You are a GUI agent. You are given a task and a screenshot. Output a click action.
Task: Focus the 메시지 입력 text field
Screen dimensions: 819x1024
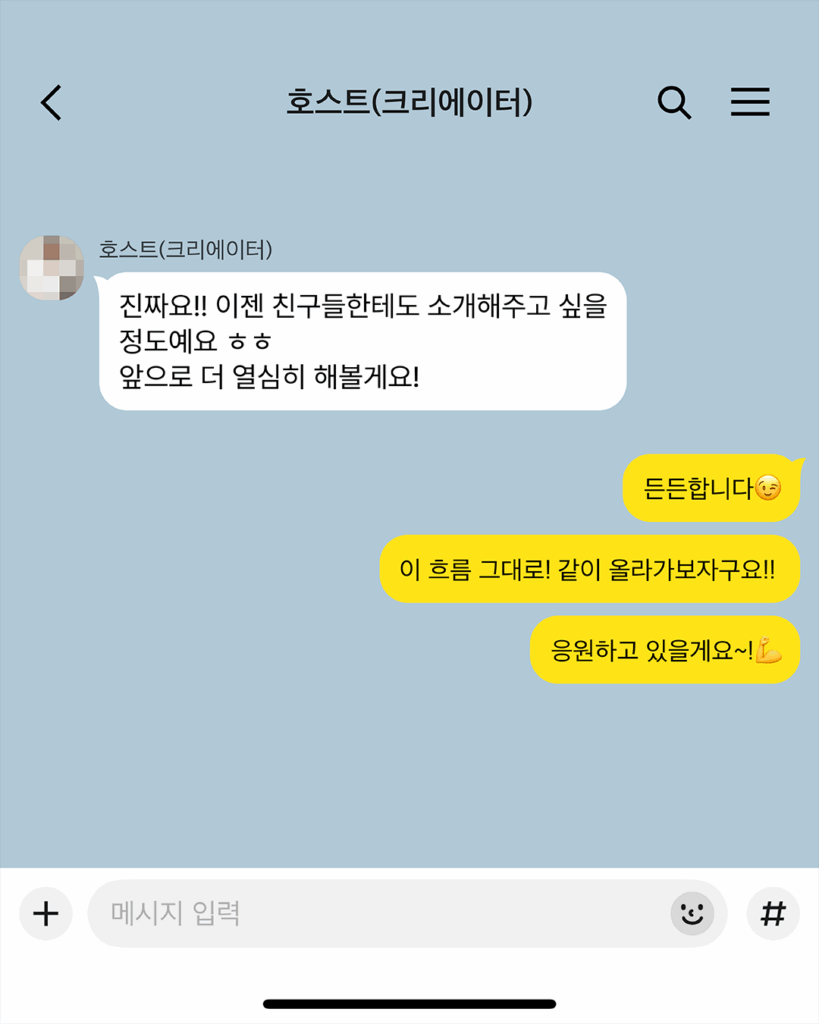tap(370, 913)
